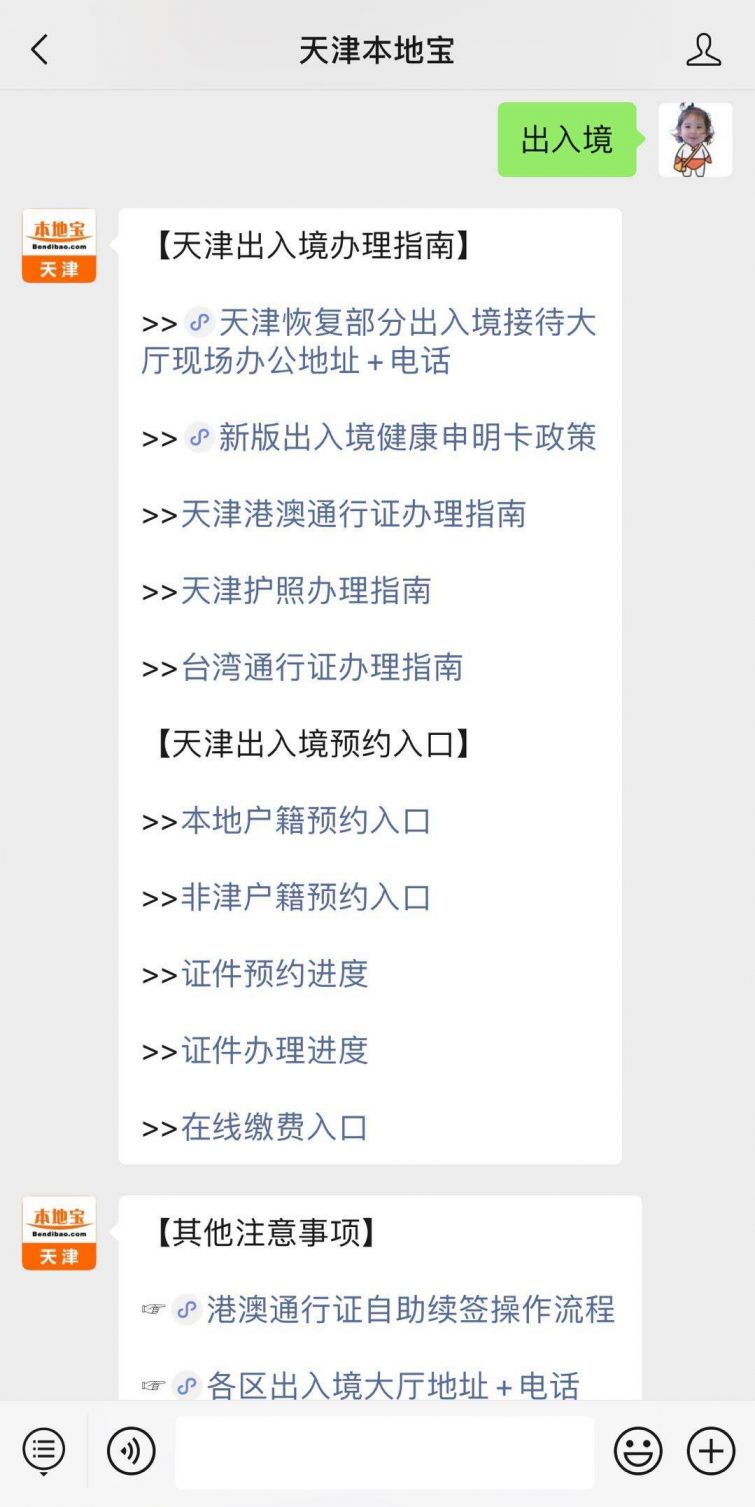The height and width of the screenshot is (1507, 755).
Task: Switch to the account menu list
Action: click(x=44, y=1451)
